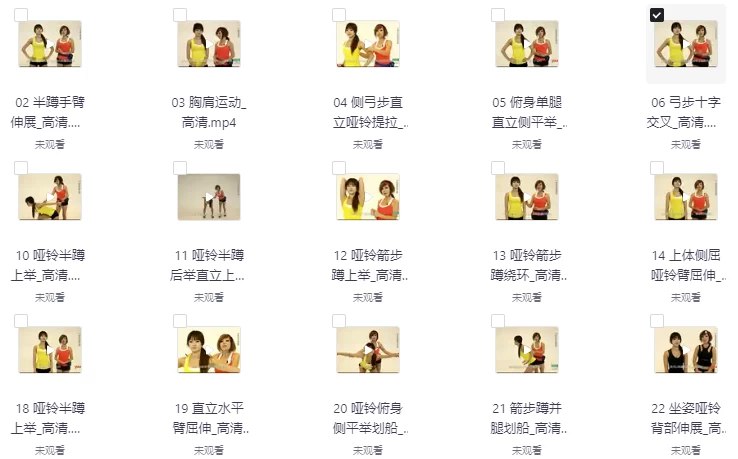Open video 04 侧弓步直立哑铃提拉
This screenshot has width=738, height=459.
pos(368,44)
